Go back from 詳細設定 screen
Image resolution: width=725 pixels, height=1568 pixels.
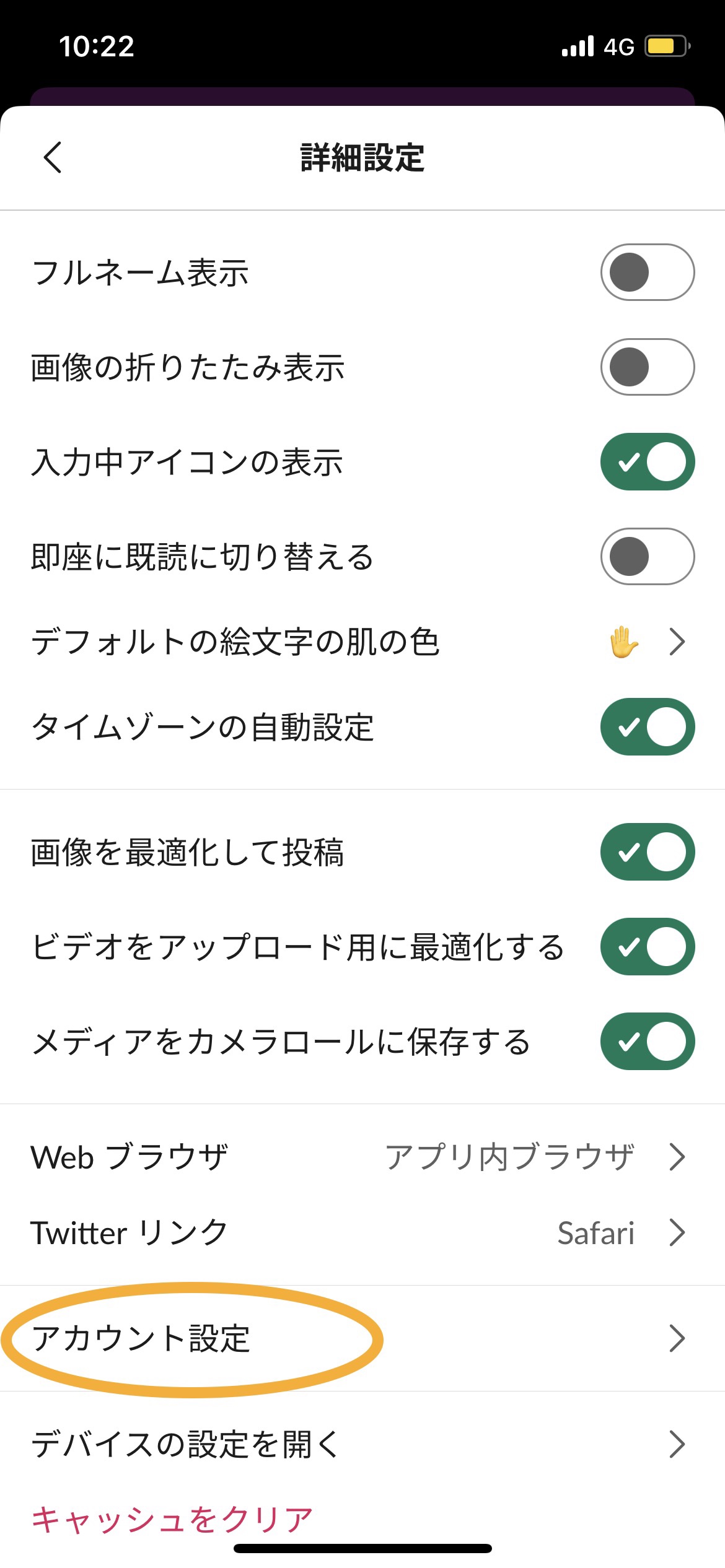click(x=53, y=157)
